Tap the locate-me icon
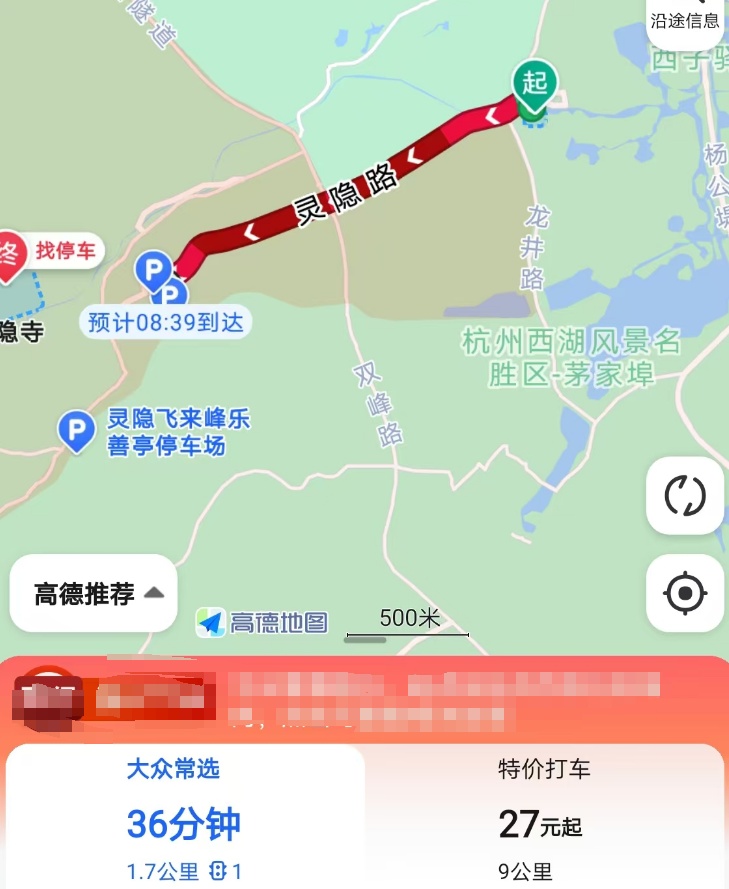Viewport: 729px width, 889px height. tap(685, 592)
